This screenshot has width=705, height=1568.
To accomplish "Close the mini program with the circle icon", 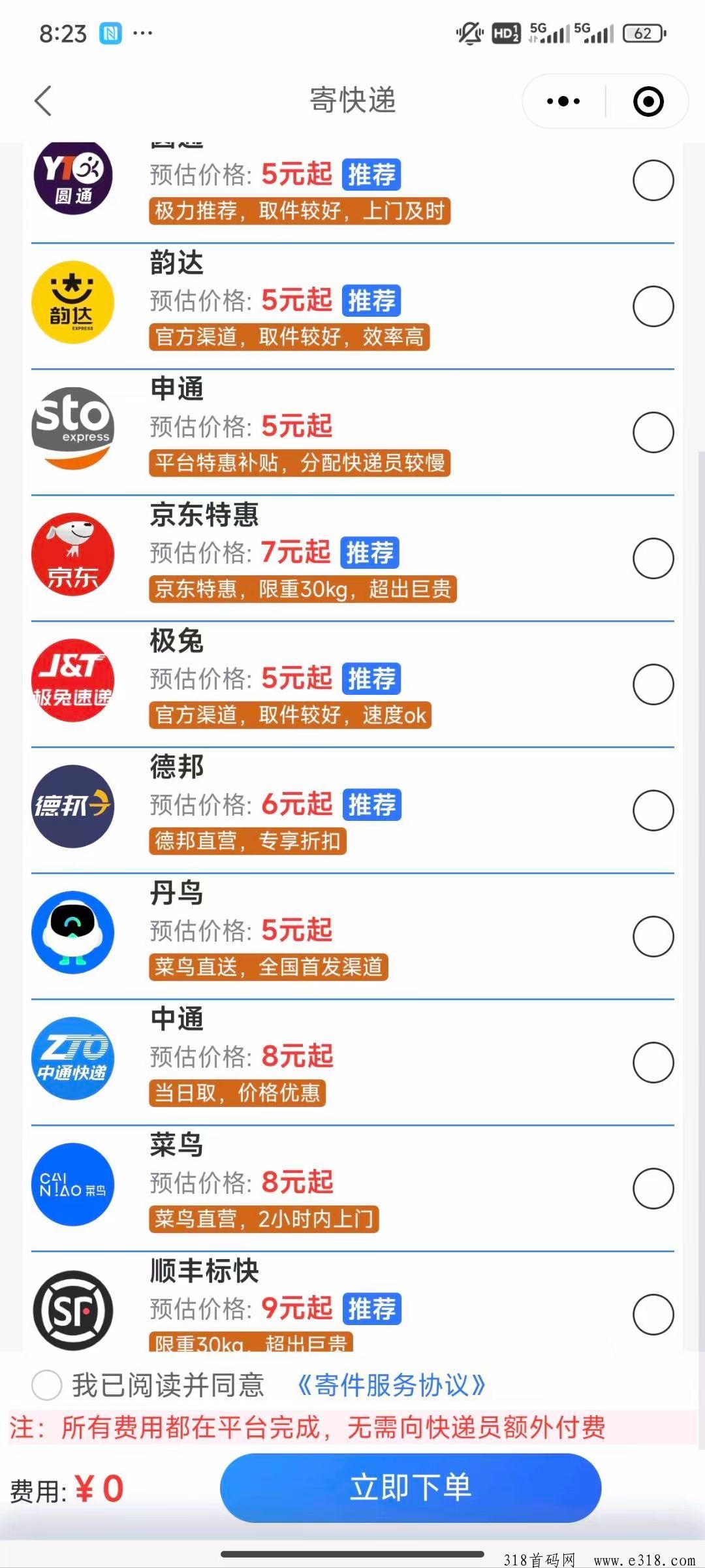I will pos(648,101).
